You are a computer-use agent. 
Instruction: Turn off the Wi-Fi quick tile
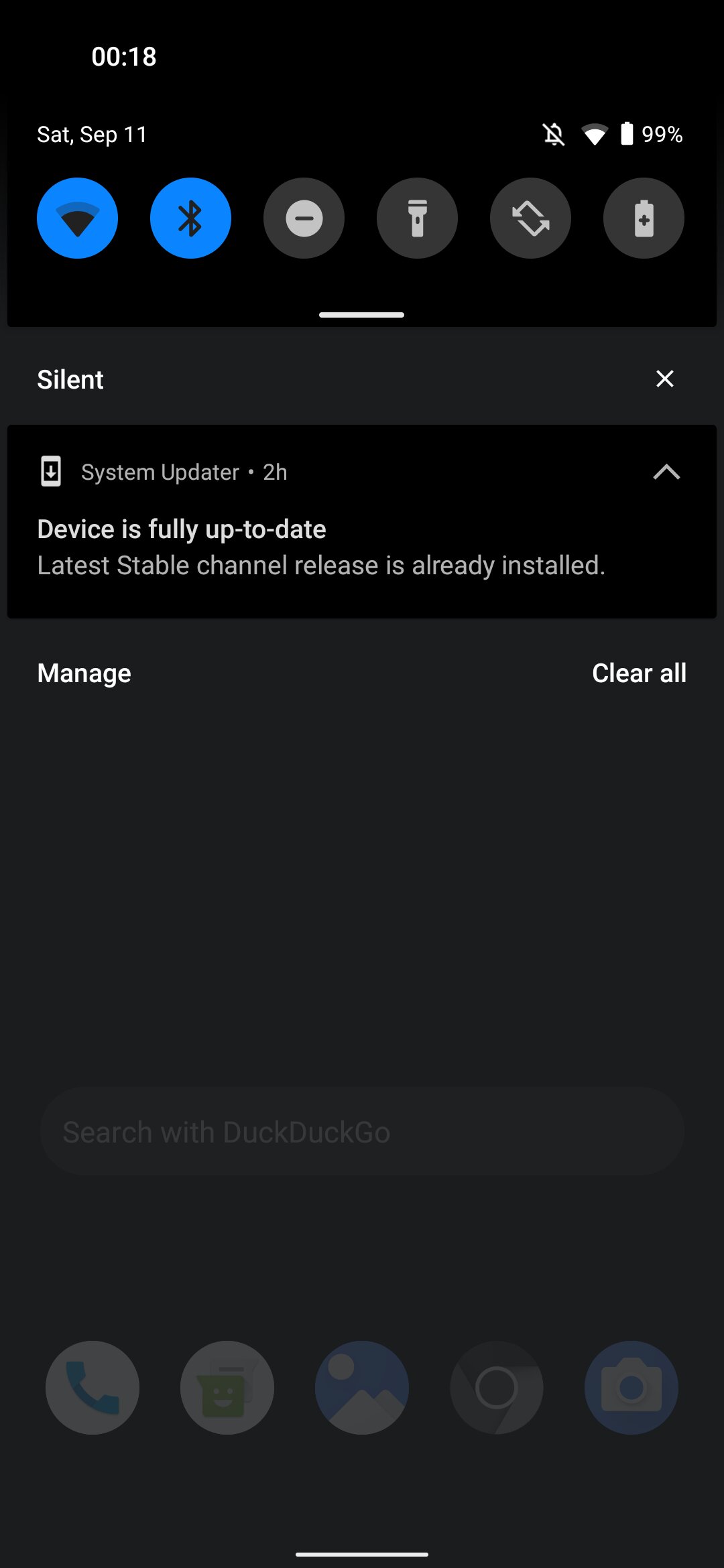77,218
